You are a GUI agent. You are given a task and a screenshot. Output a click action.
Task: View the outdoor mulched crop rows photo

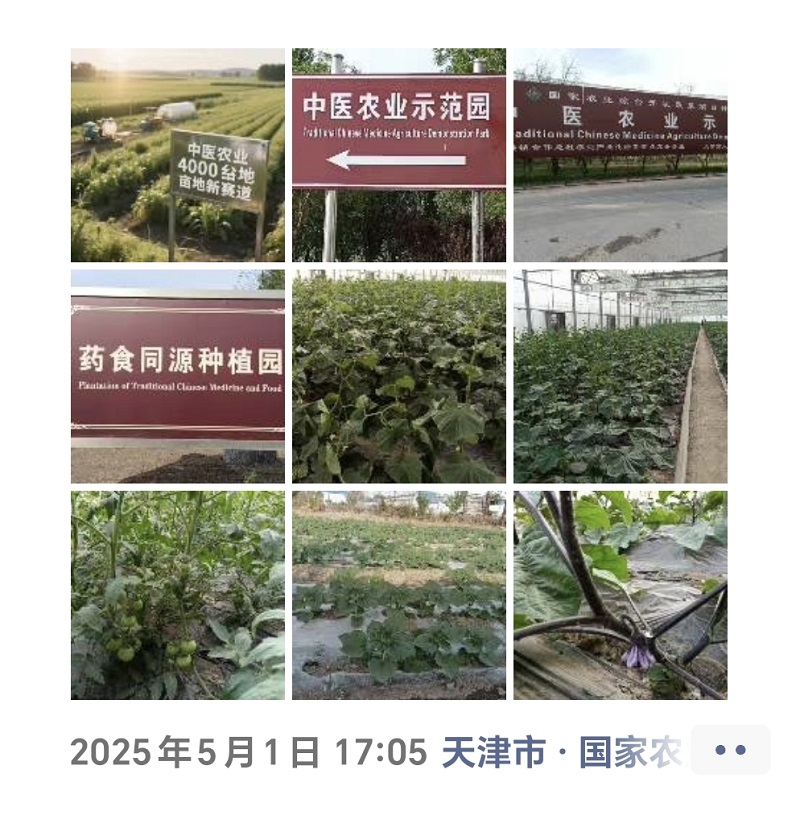coord(398,595)
